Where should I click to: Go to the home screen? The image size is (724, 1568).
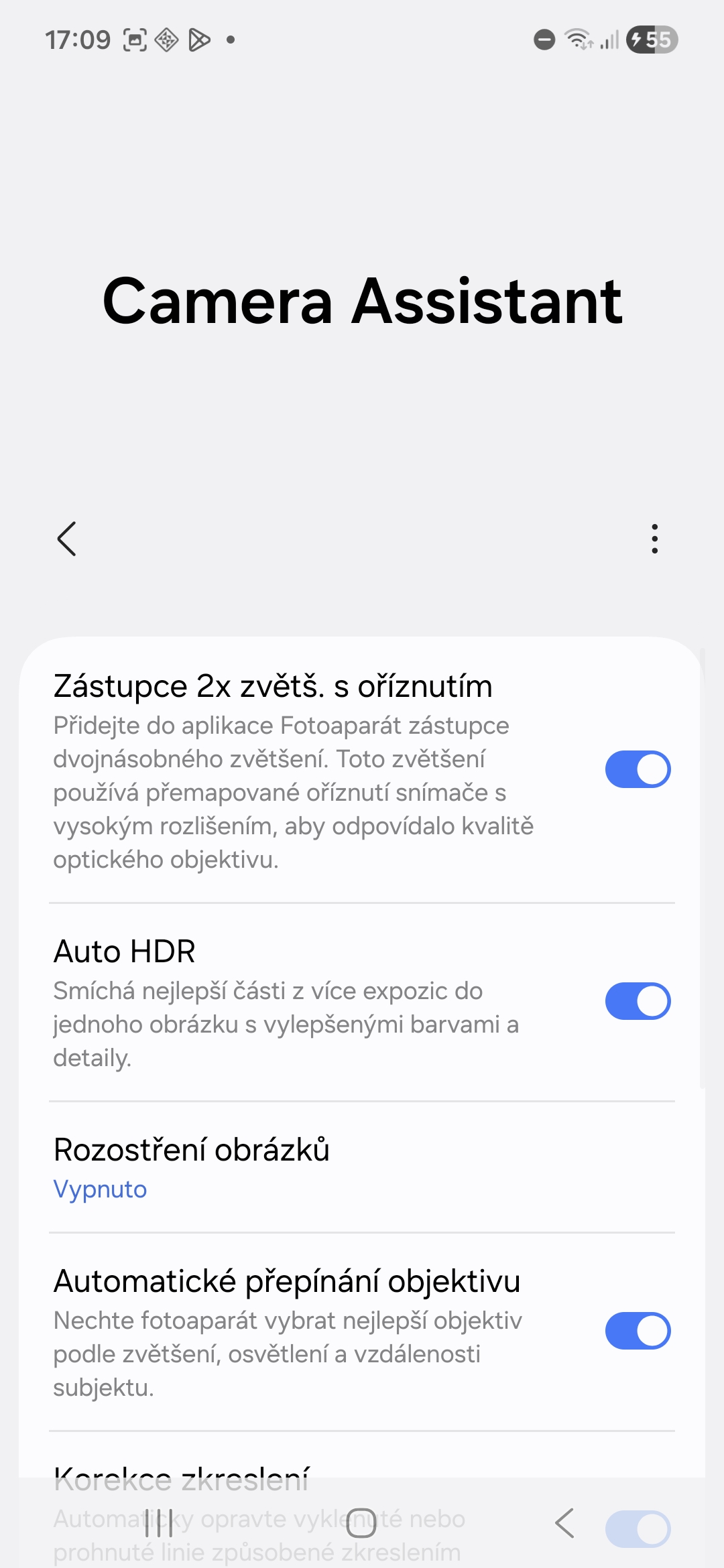(361, 1523)
